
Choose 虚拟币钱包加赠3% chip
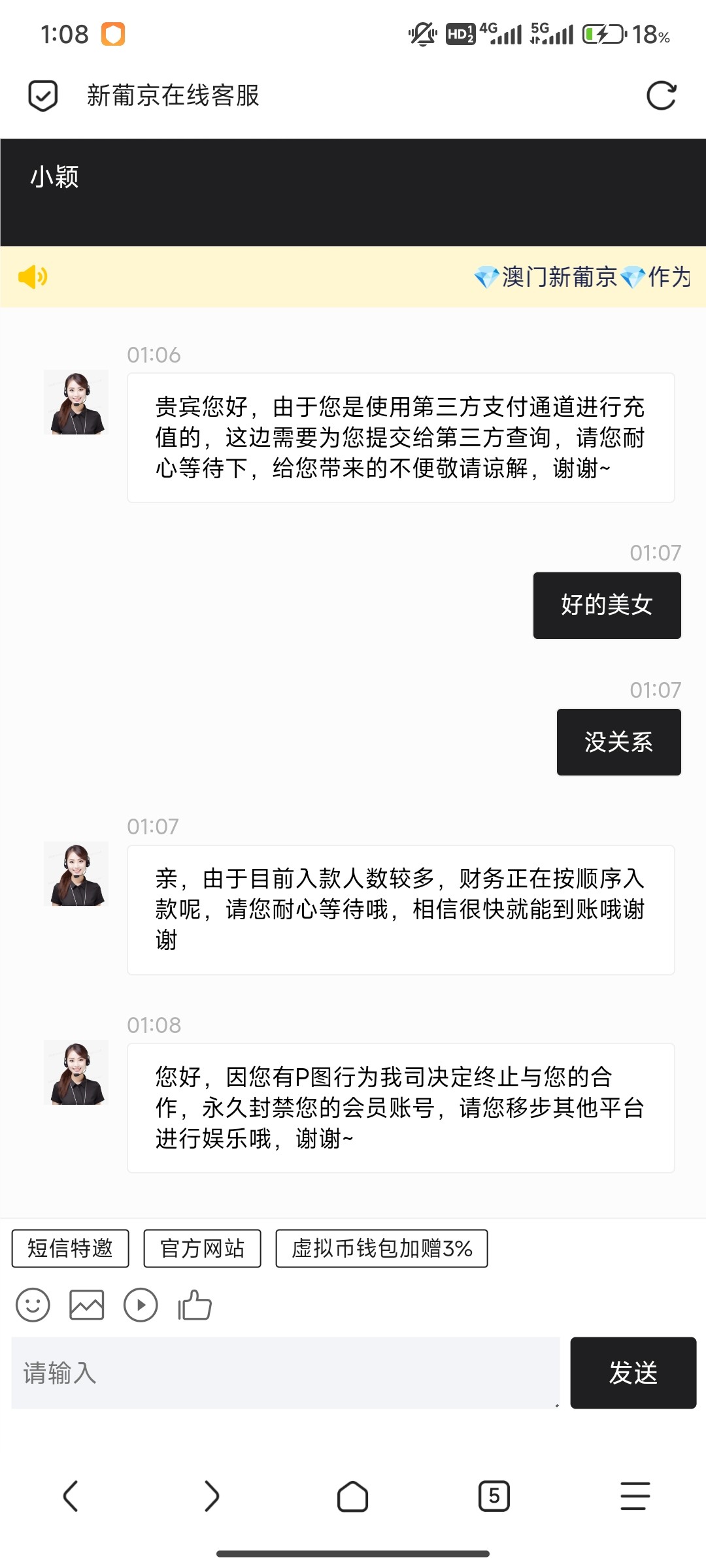tap(382, 1249)
